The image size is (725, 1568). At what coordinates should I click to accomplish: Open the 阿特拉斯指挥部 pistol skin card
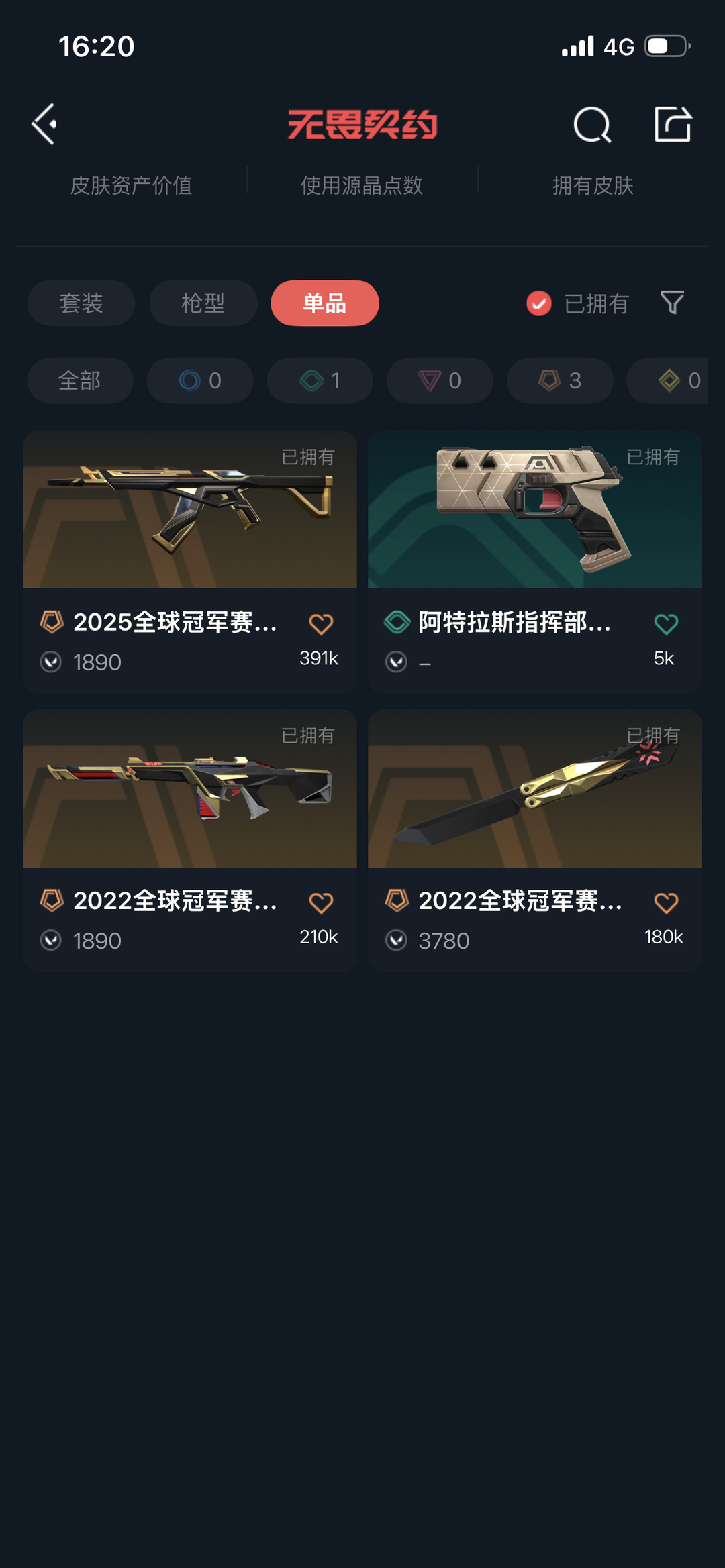coord(534,511)
